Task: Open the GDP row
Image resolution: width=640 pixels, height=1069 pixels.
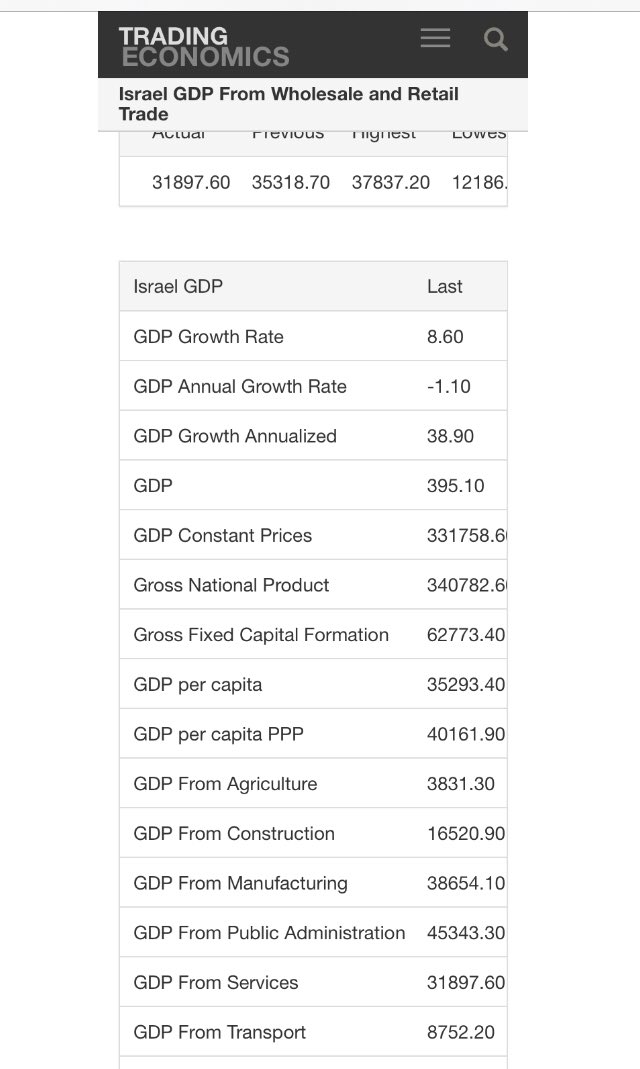Action: click(153, 486)
